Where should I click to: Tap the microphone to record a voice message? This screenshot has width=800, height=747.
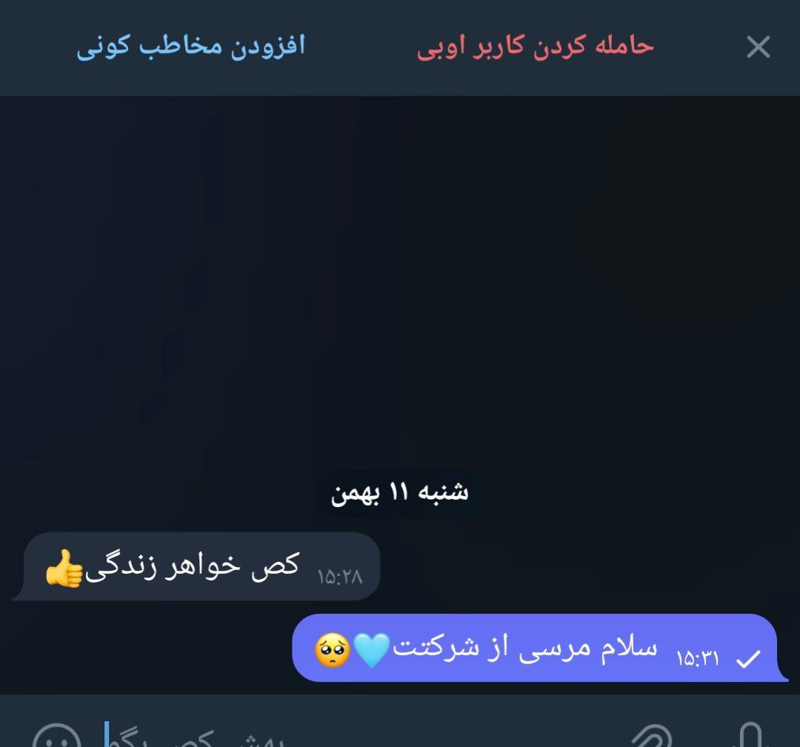coord(748,738)
